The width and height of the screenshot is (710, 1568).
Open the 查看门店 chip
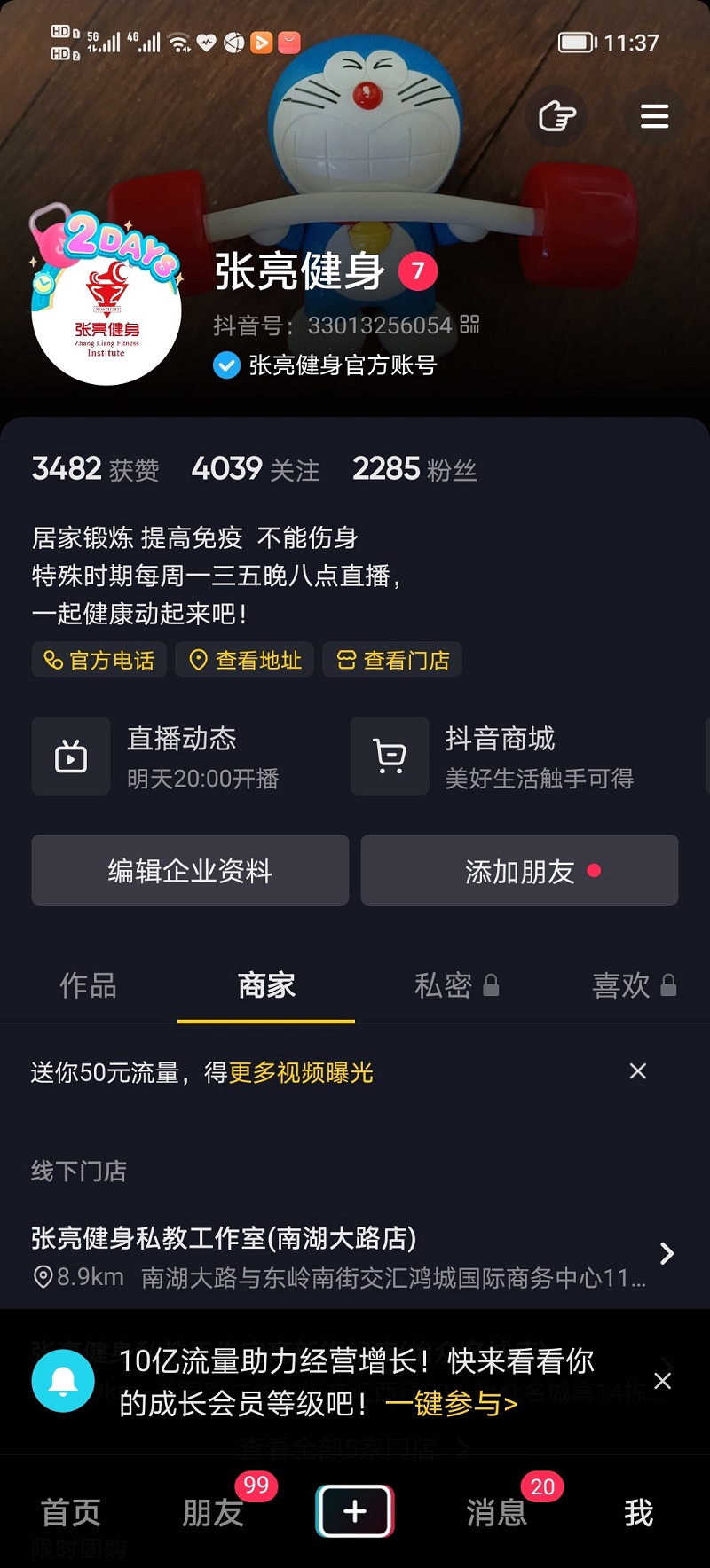tap(392, 660)
